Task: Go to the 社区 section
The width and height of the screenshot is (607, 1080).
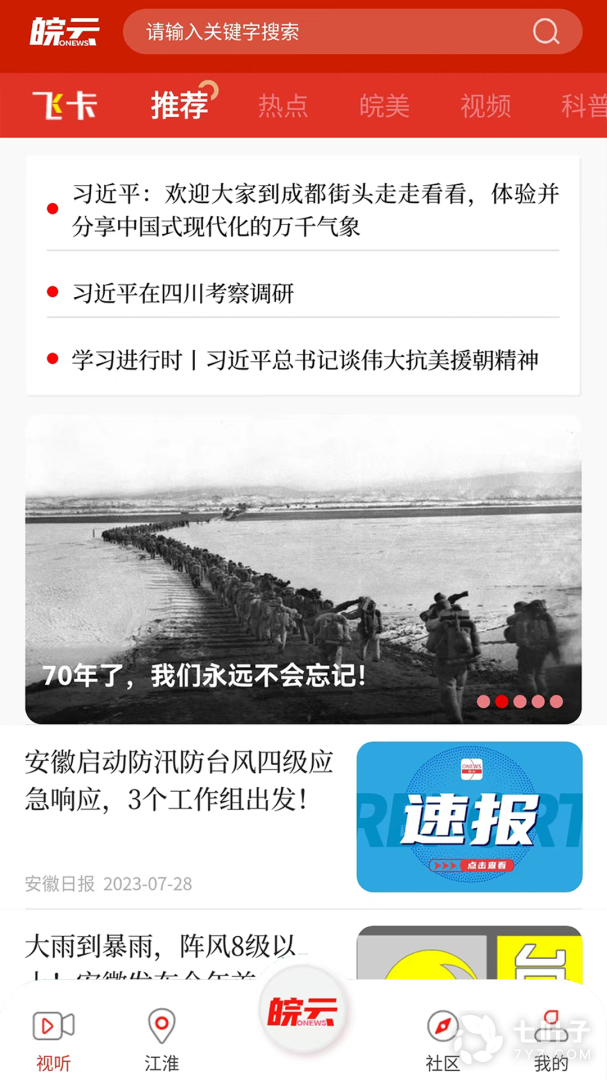Action: [443, 1038]
